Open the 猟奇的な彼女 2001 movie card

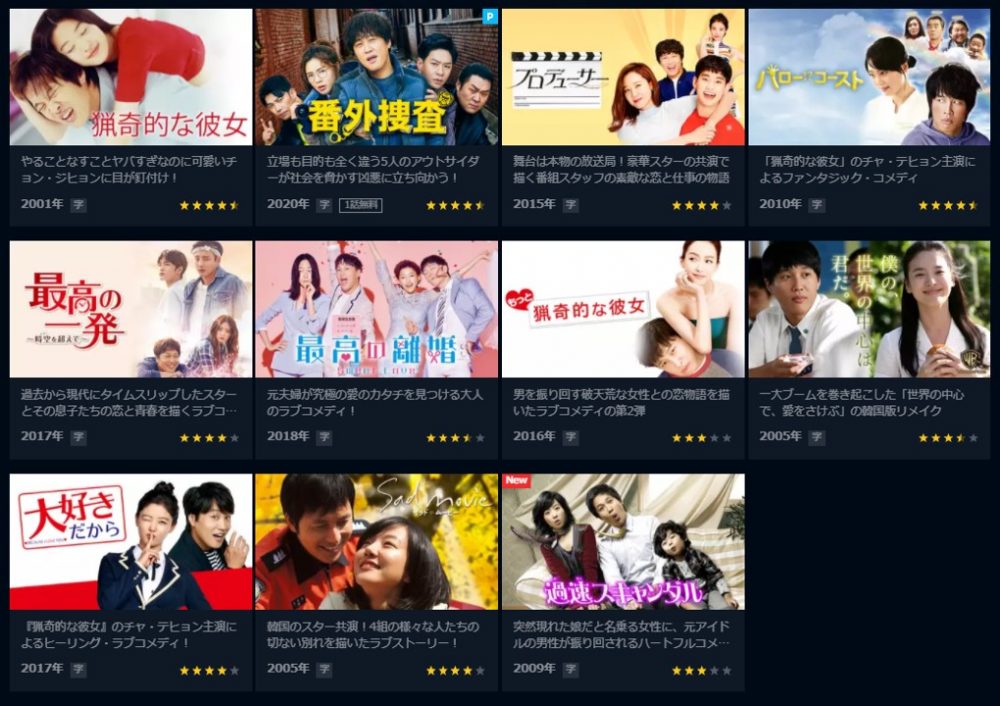[x=131, y=78]
